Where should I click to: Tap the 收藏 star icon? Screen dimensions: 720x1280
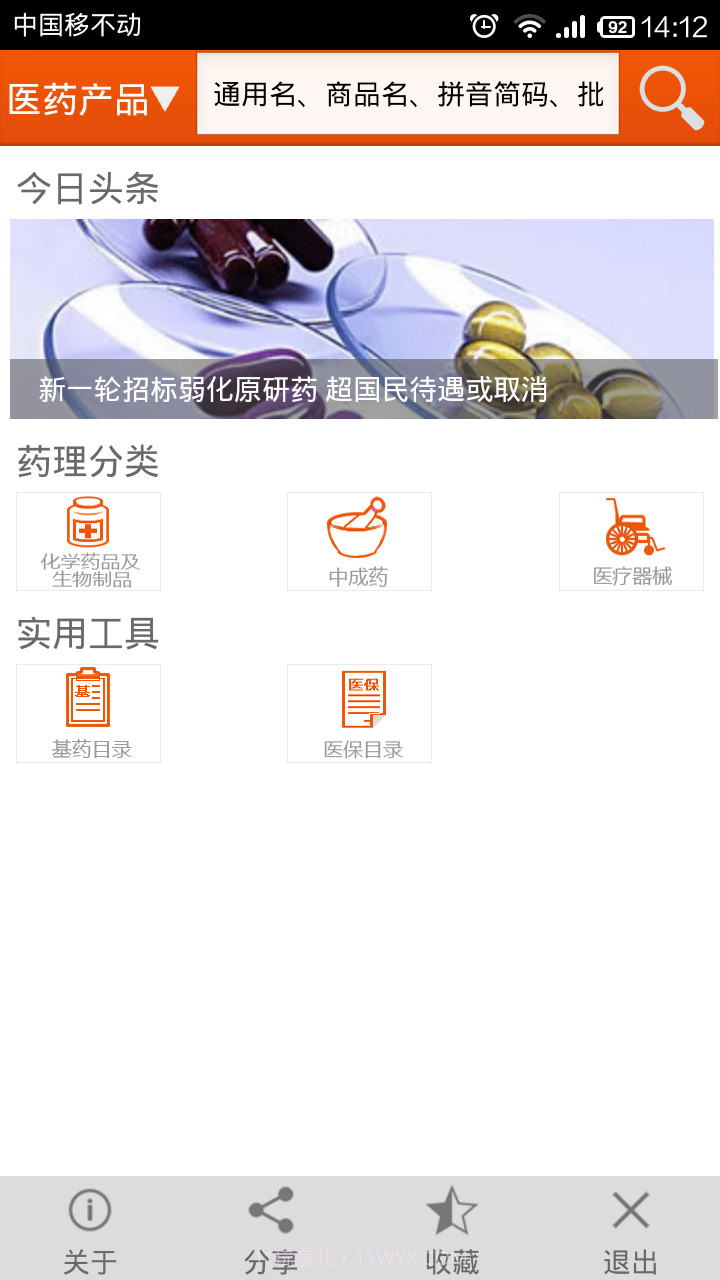[449, 1209]
